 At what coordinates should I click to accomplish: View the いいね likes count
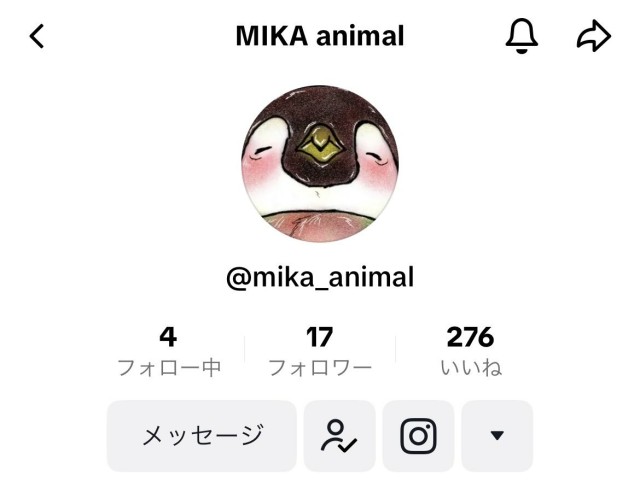[x=470, y=351]
